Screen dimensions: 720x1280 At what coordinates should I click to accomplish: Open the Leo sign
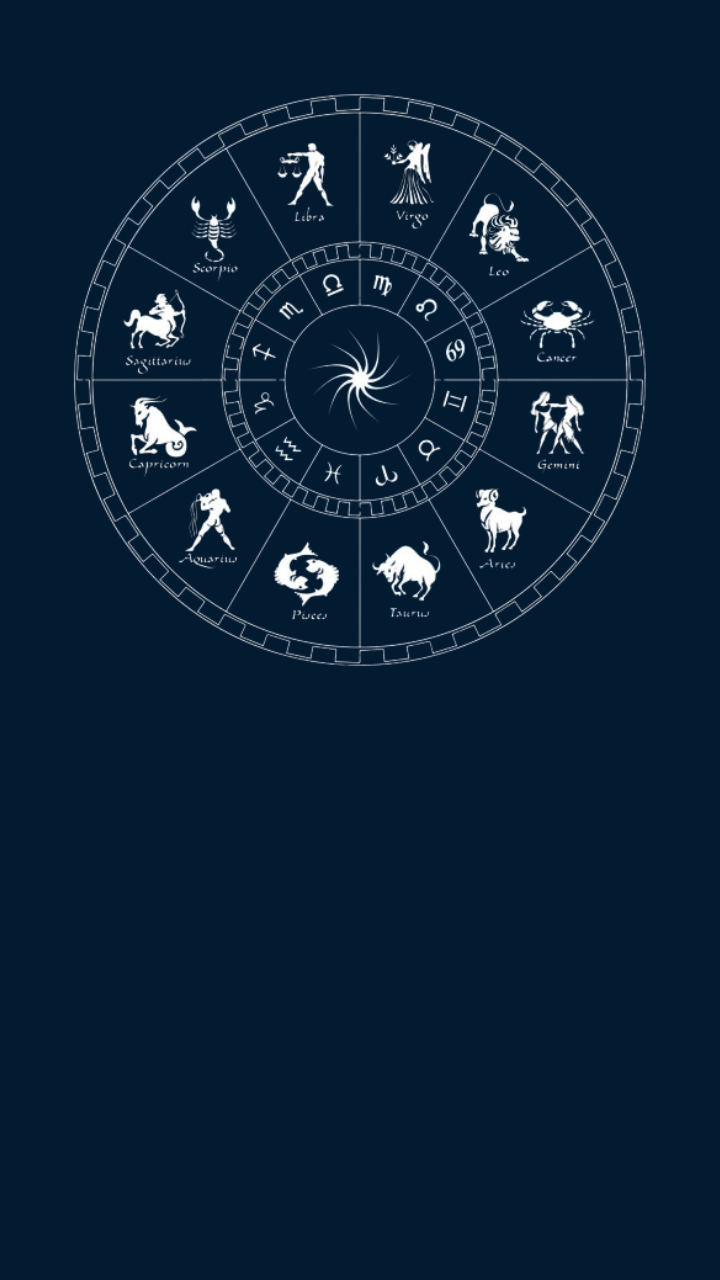point(496,232)
